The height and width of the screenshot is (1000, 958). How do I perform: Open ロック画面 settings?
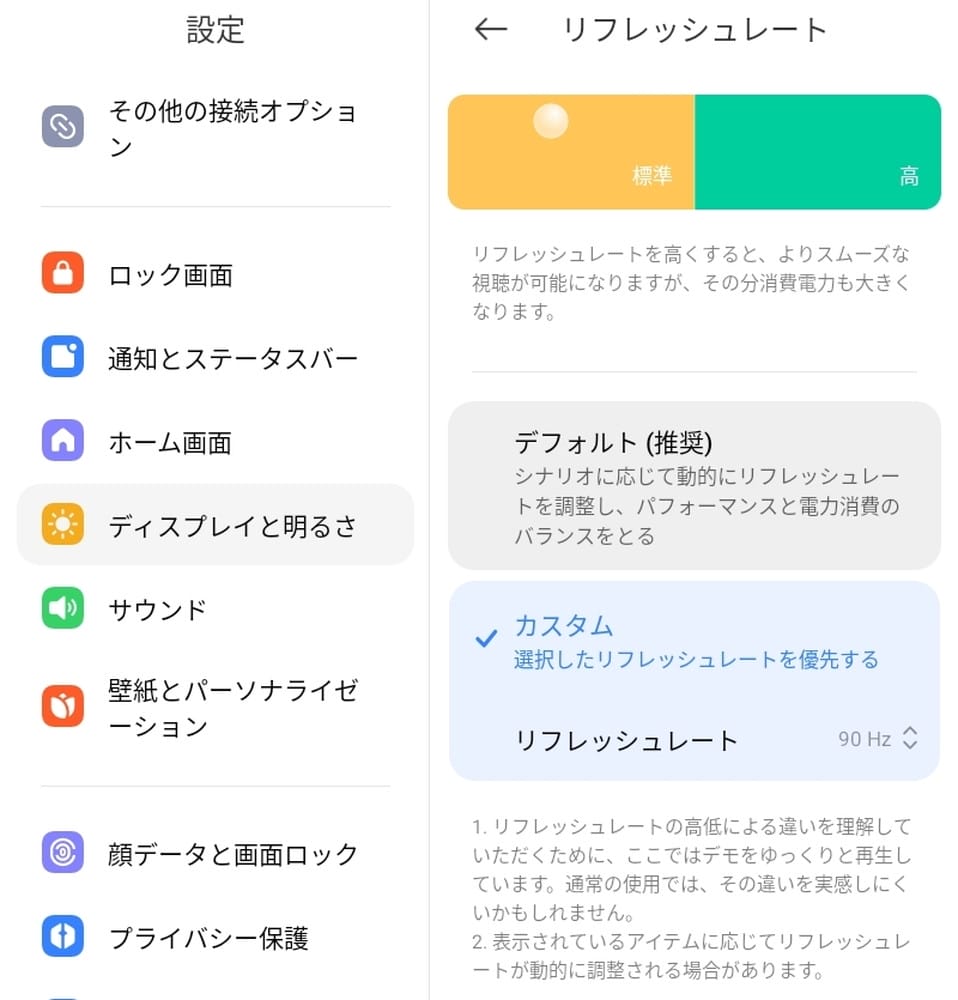(215, 275)
